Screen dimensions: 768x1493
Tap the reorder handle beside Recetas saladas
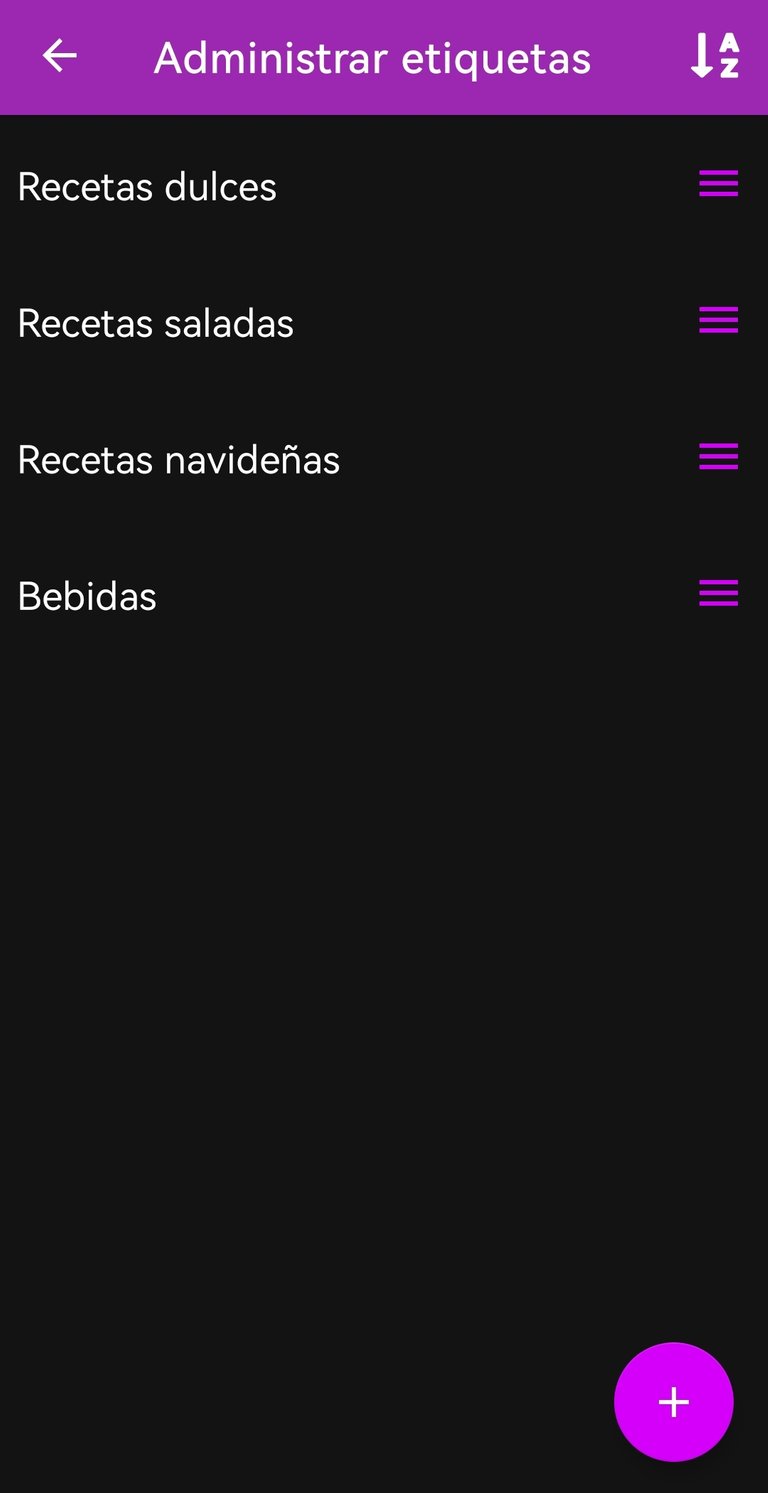pyautogui.click(x=718, y=320)
